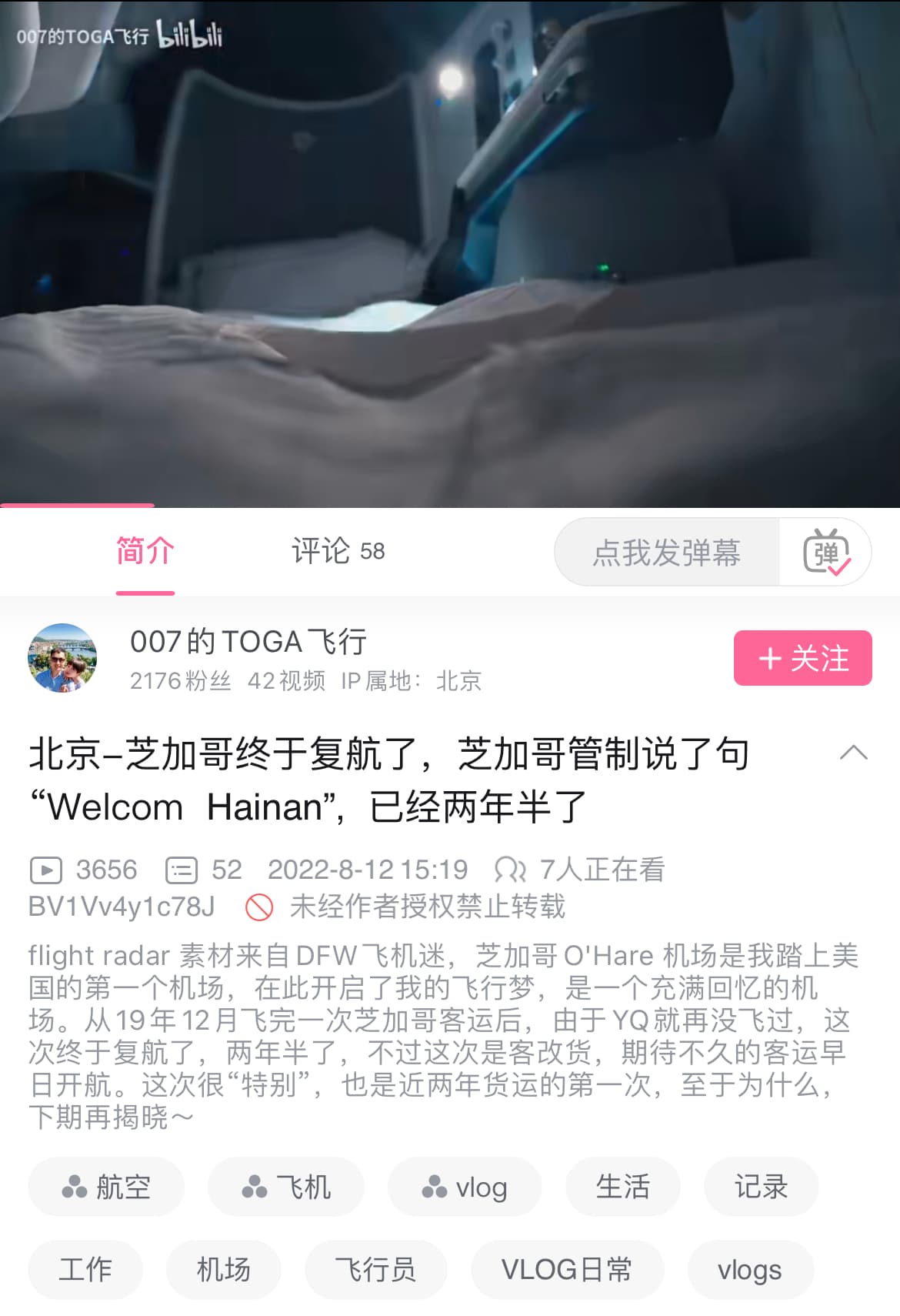
Task: Tap the VLOG日常 tag
Action: pos(567,1269)
